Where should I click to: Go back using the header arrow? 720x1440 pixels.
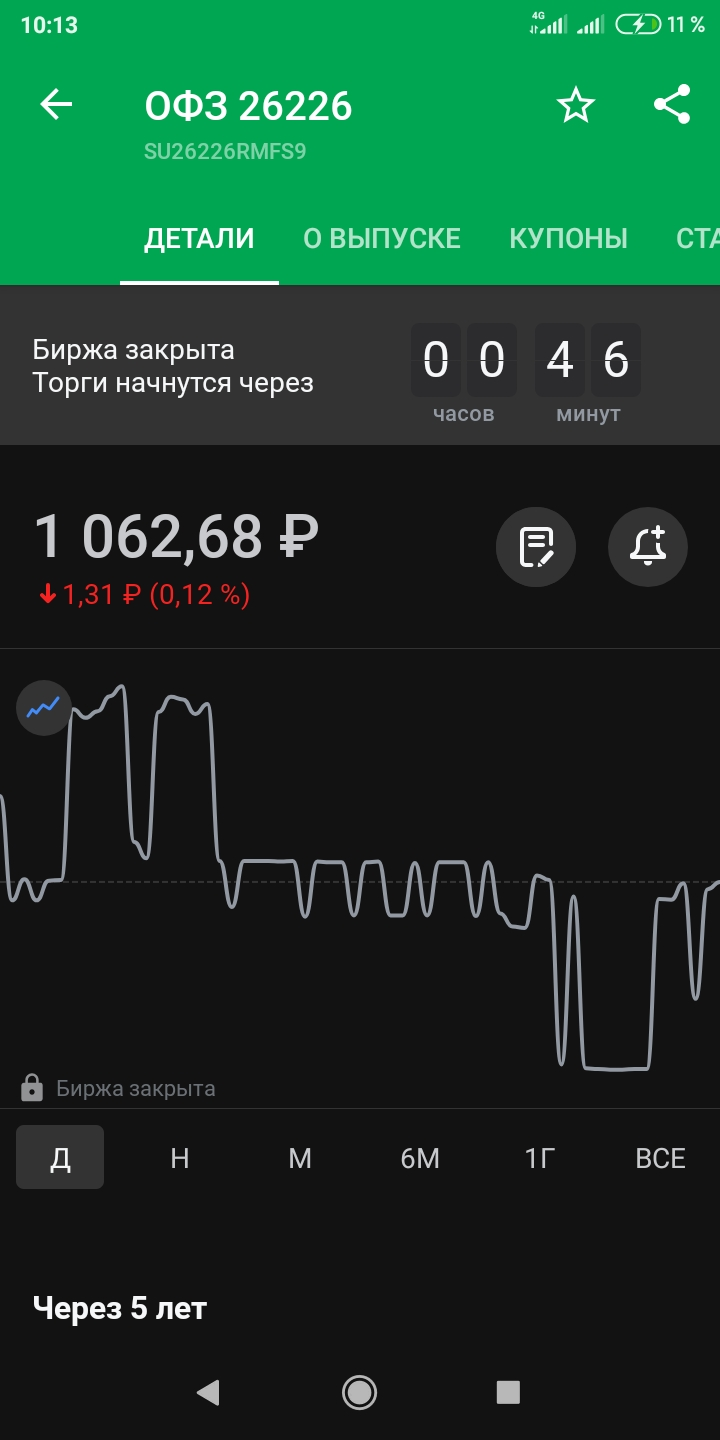tap(56, 104)
